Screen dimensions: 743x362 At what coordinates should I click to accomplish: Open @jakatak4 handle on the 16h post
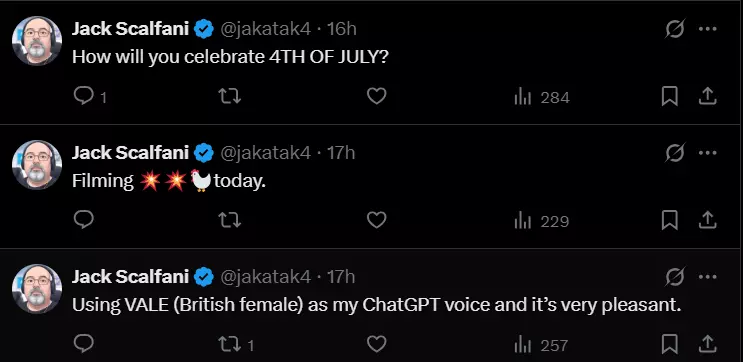(266, 29)
